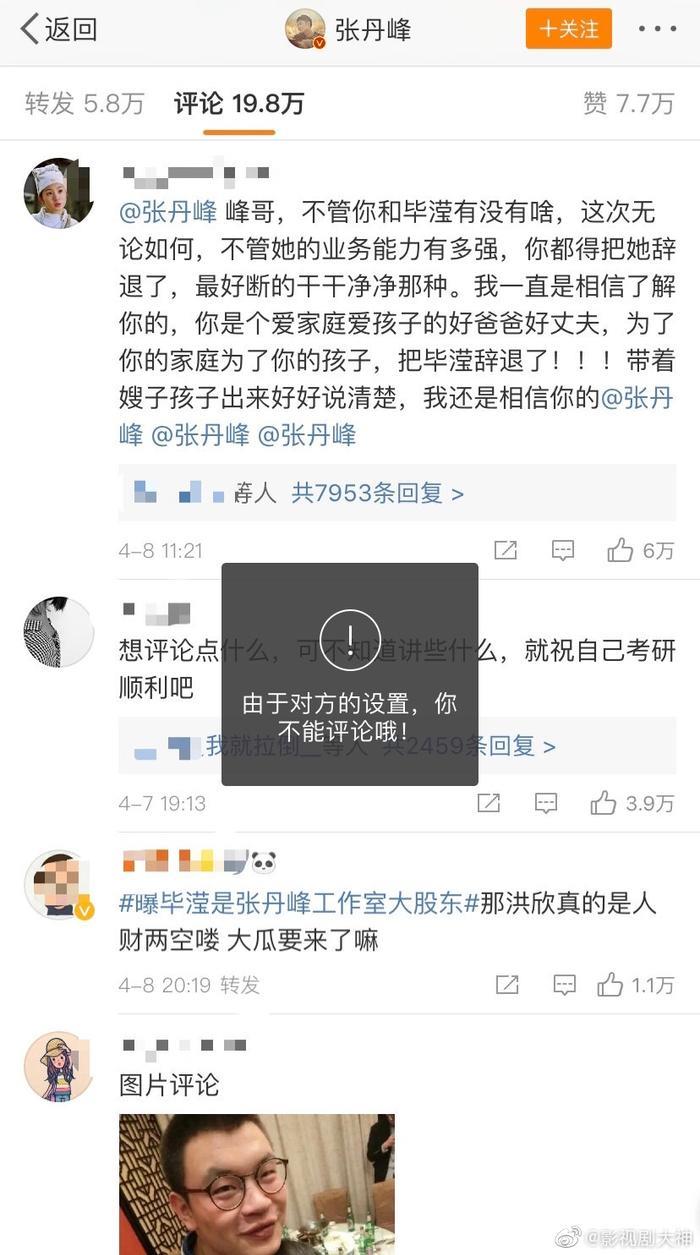This screenshot has height=1255, width=700.
Task: Open the 共7953条回复 replies link
Action: coord(377,493)
